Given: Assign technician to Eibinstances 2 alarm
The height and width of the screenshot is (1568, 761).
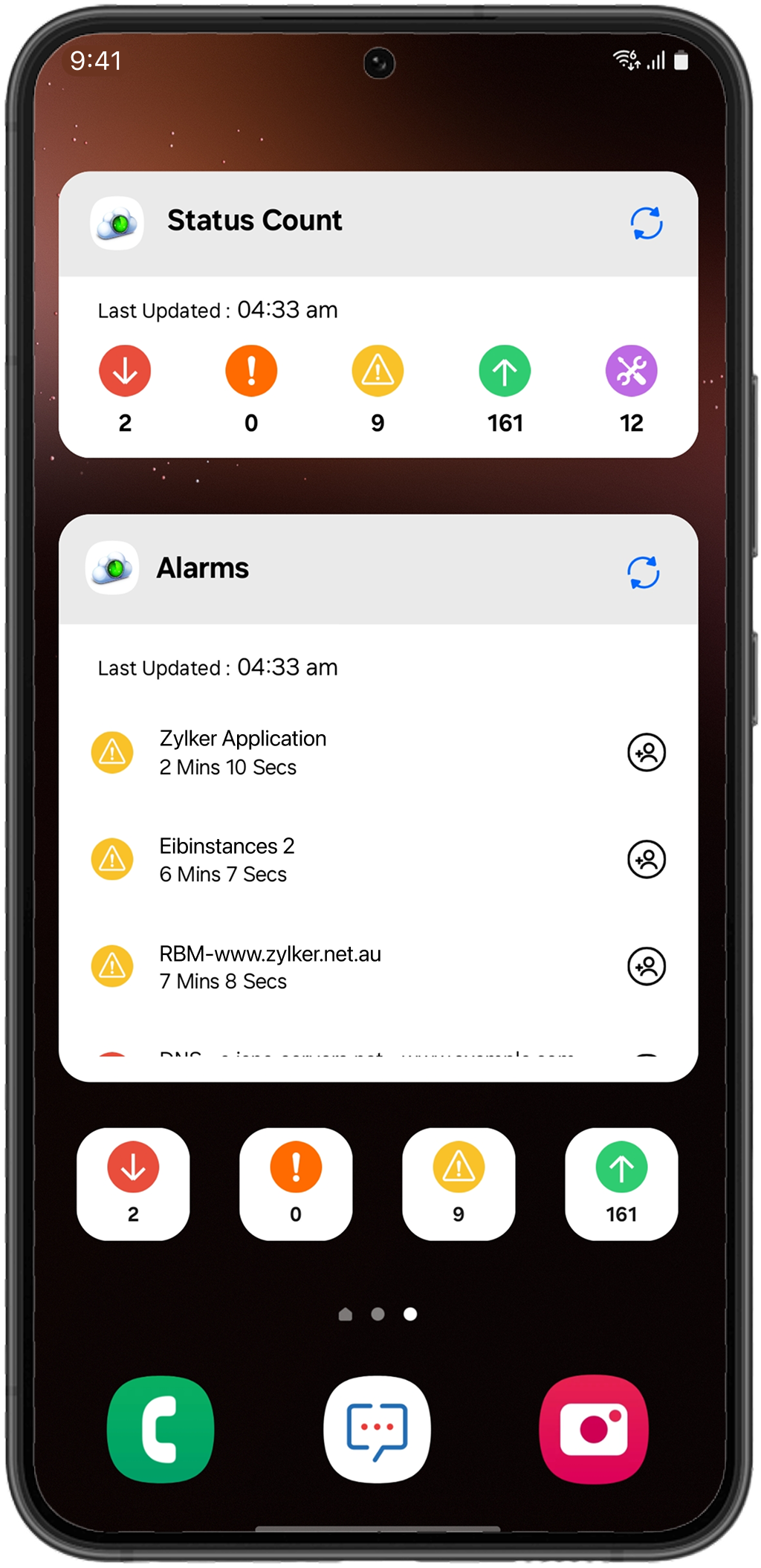Looking at the screenshot, I should 647,859.
